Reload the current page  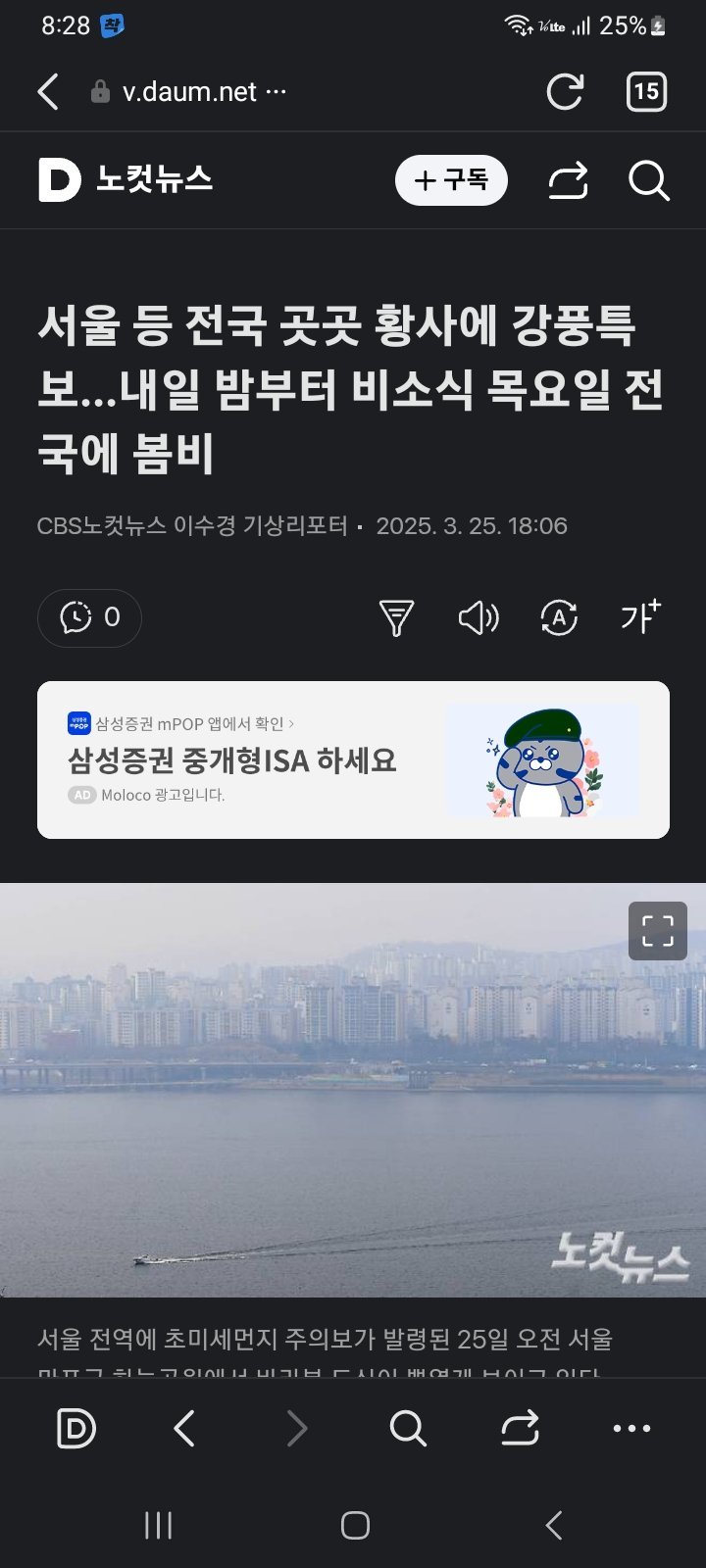(x=565, y=92)
